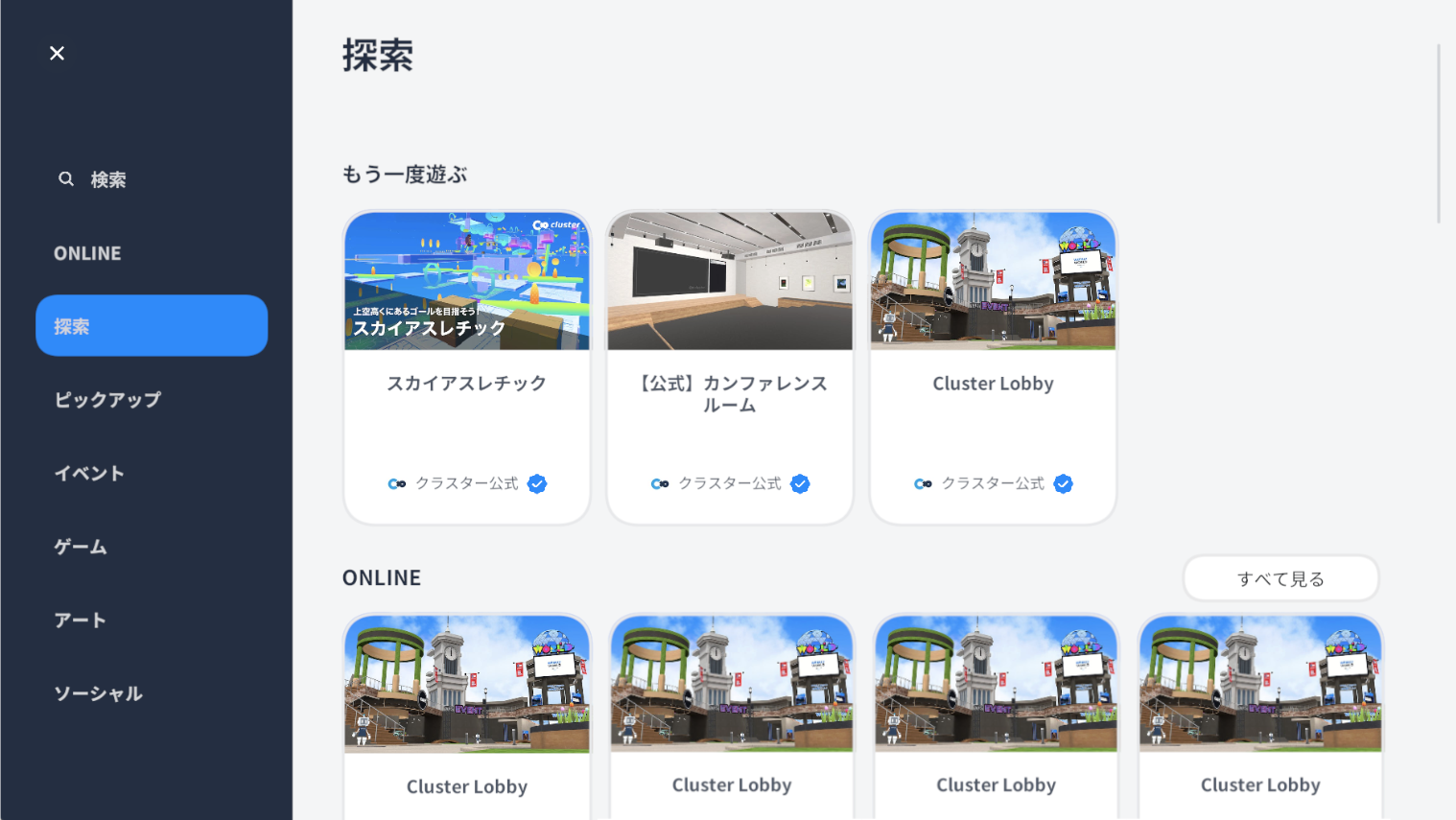
Task: Open 検索 search in the sidebar
Action: (x=93, y=179)
